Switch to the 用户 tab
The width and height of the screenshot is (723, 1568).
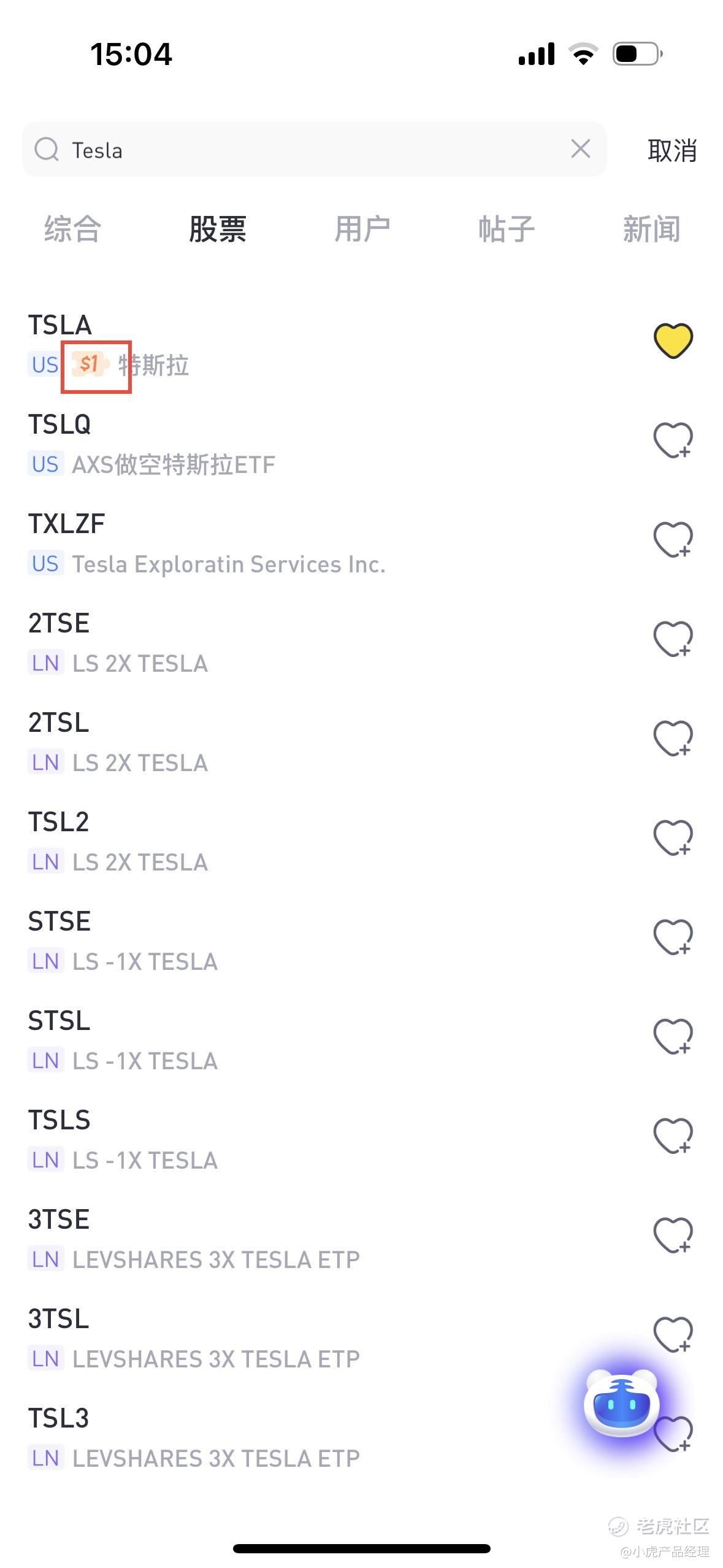(362, 229)
